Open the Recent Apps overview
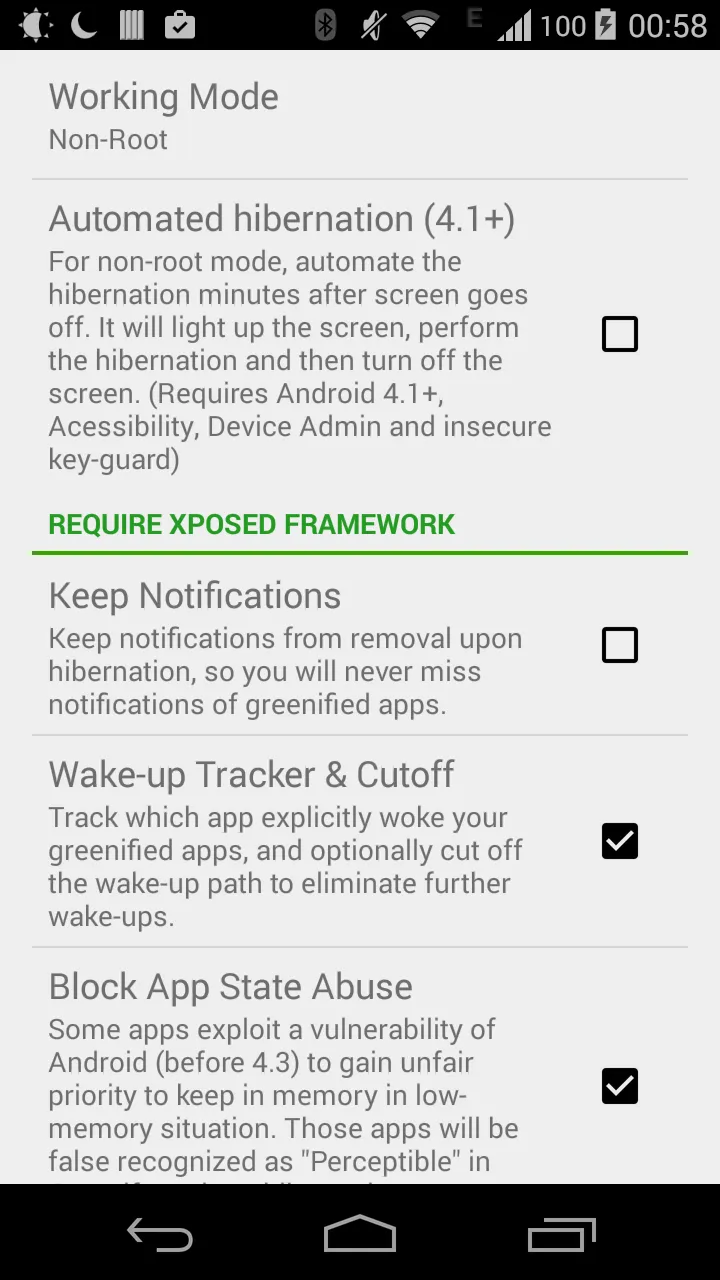This screenshot has width=720, height=1280. (561, 1234)
